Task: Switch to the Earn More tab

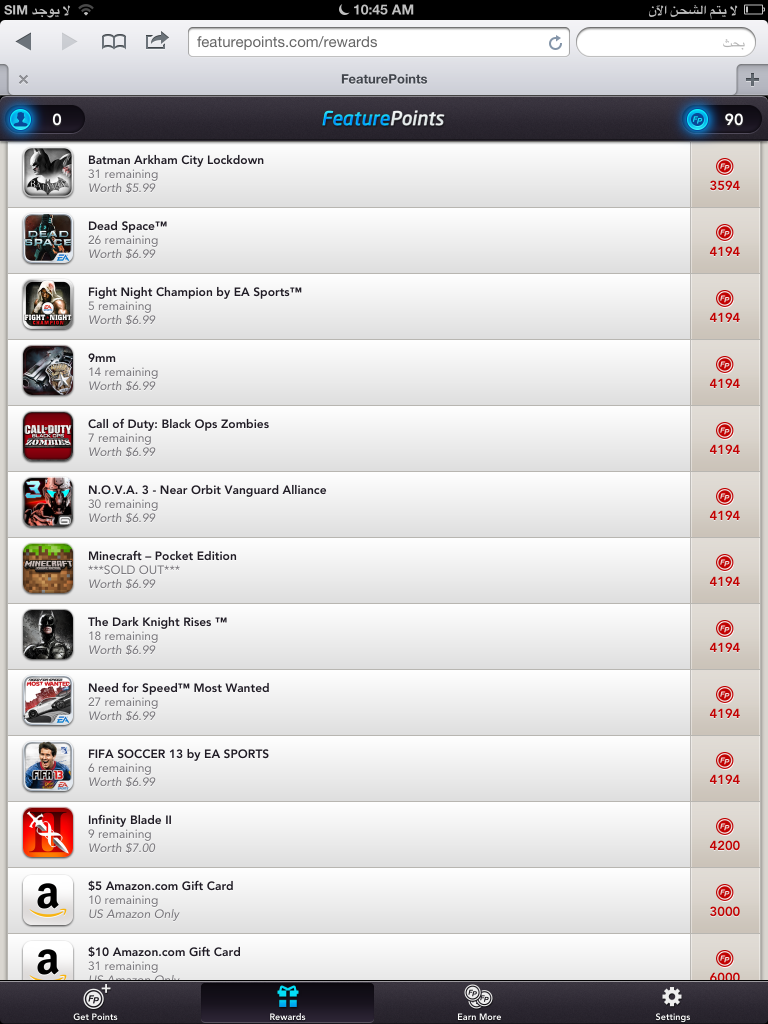Action: (x=479, y=1002)
